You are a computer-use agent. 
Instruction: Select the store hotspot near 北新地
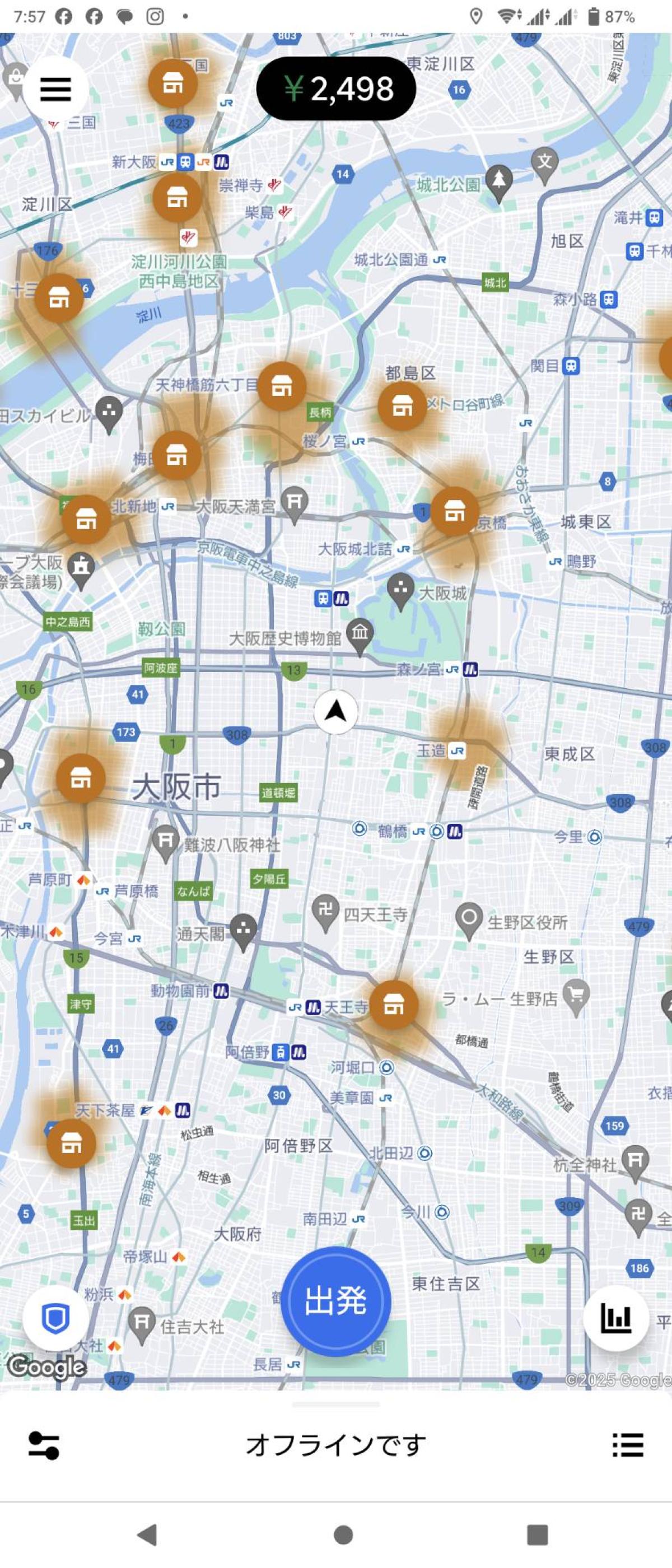(86, 519)
